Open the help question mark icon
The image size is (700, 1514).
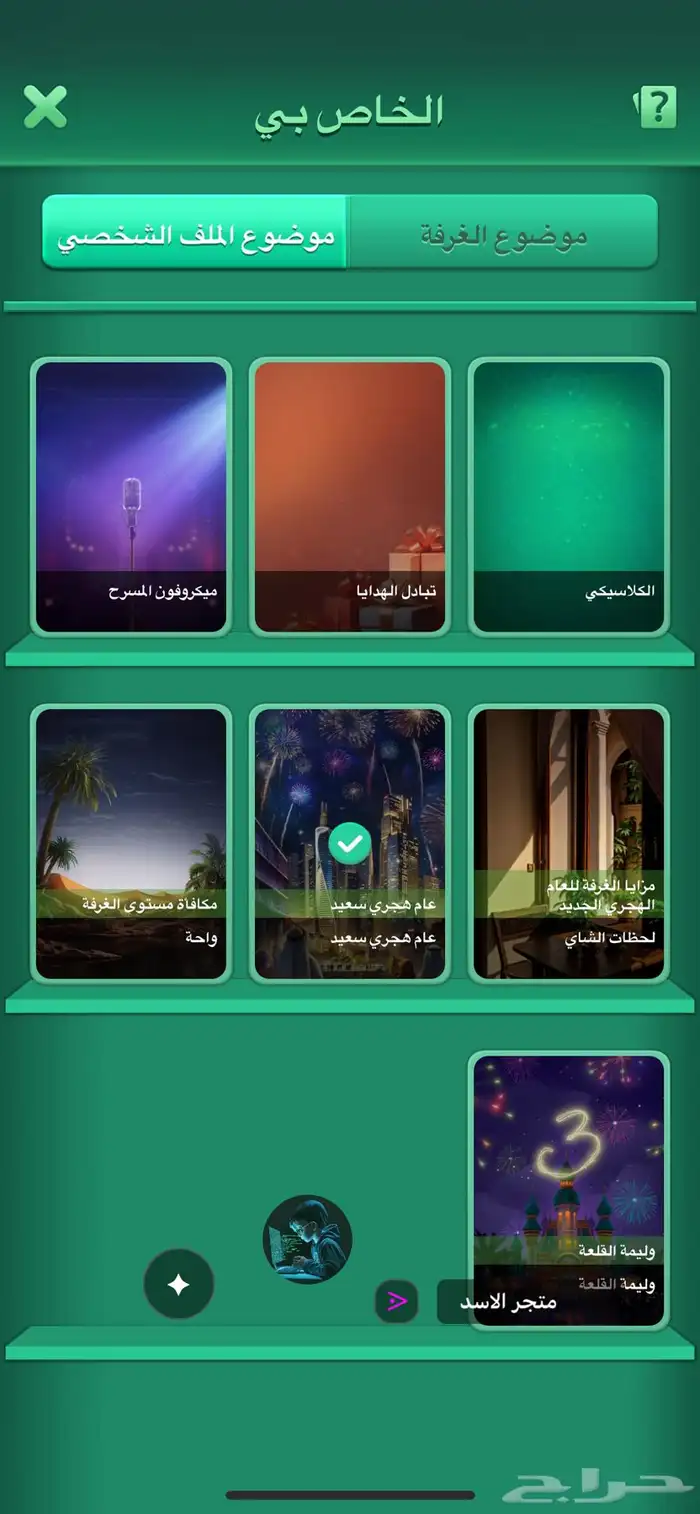tap(656, 106)
